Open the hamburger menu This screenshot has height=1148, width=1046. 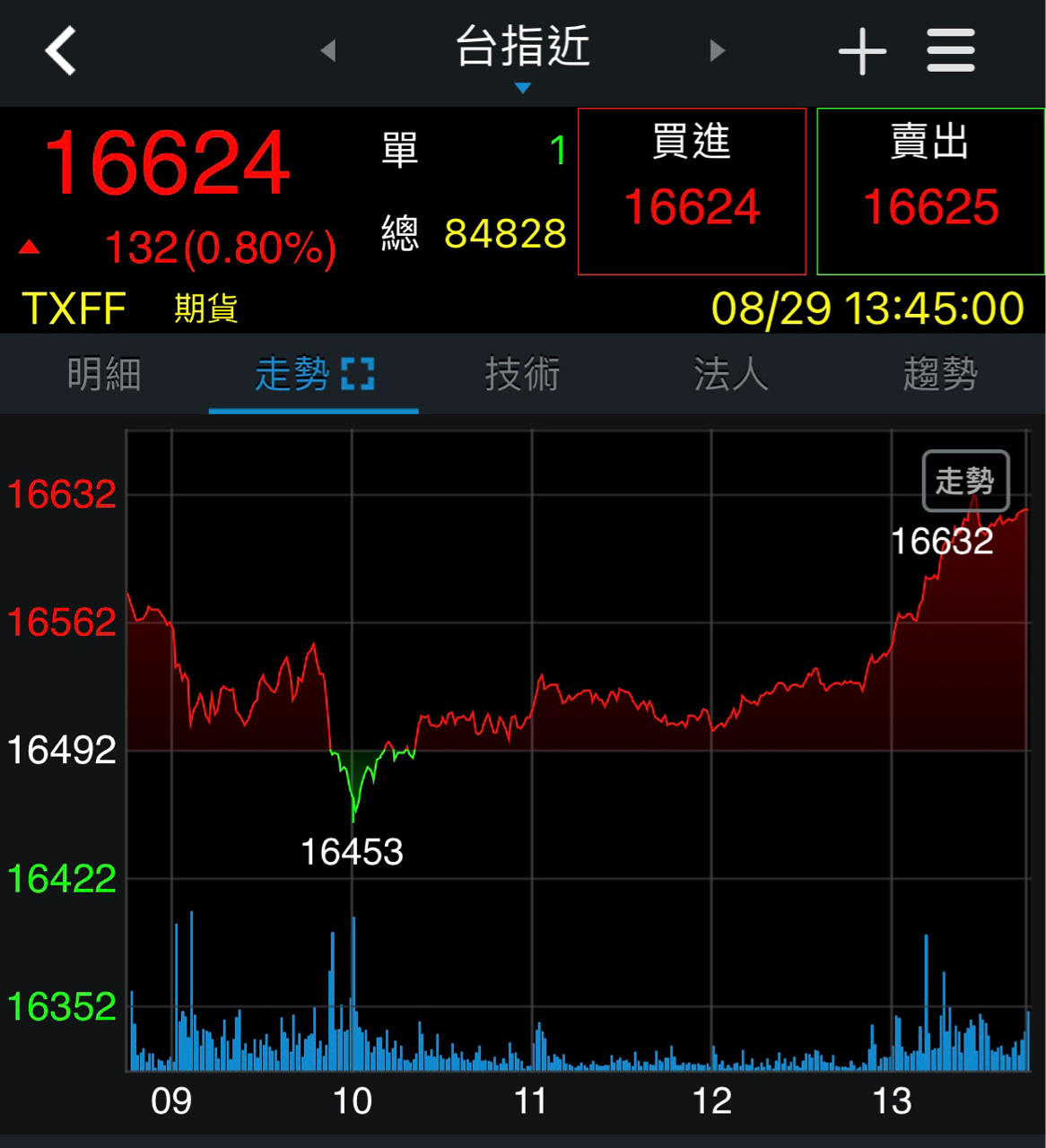[x=950, y=51]
